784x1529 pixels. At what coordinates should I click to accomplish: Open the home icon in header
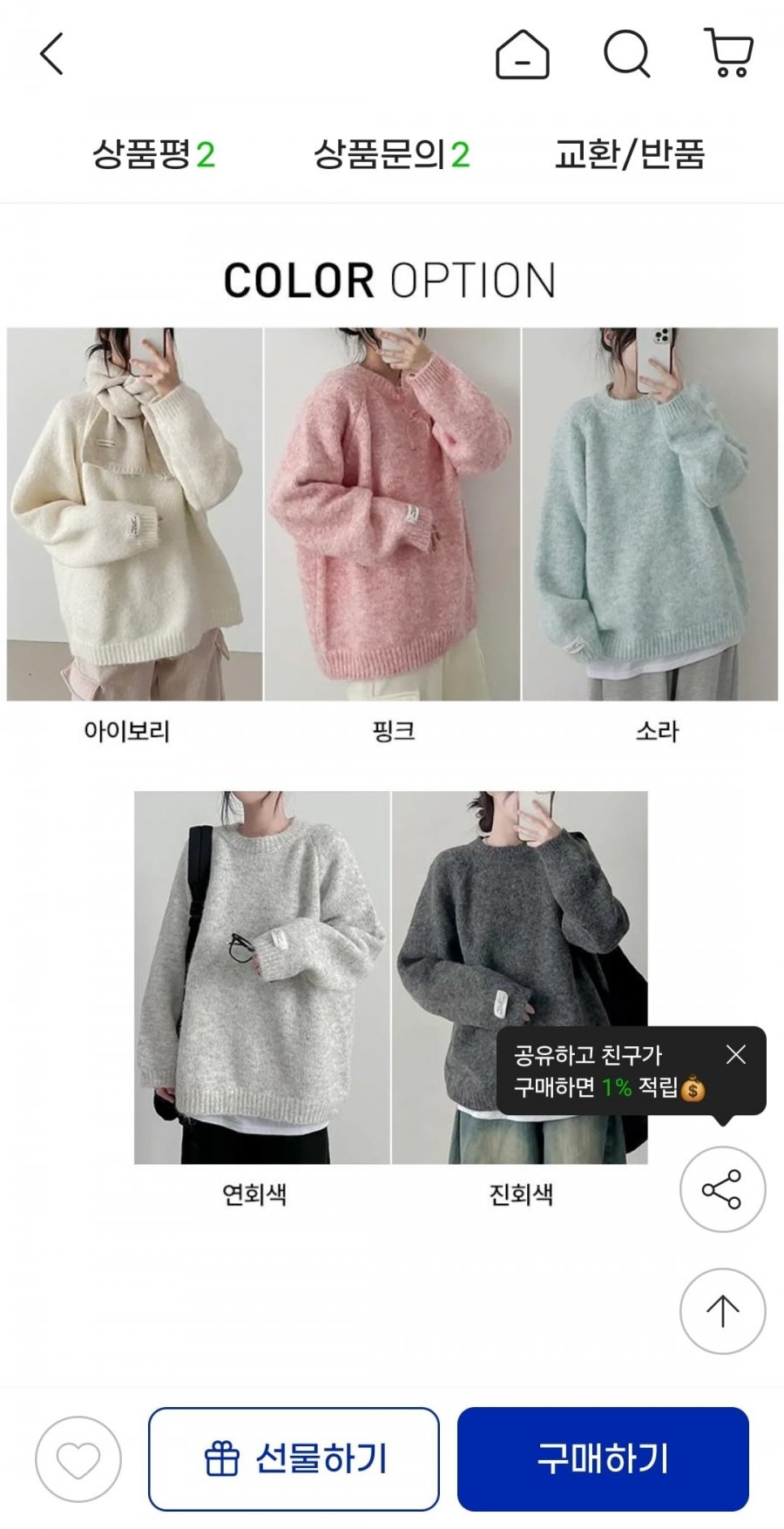click(523, 55)
